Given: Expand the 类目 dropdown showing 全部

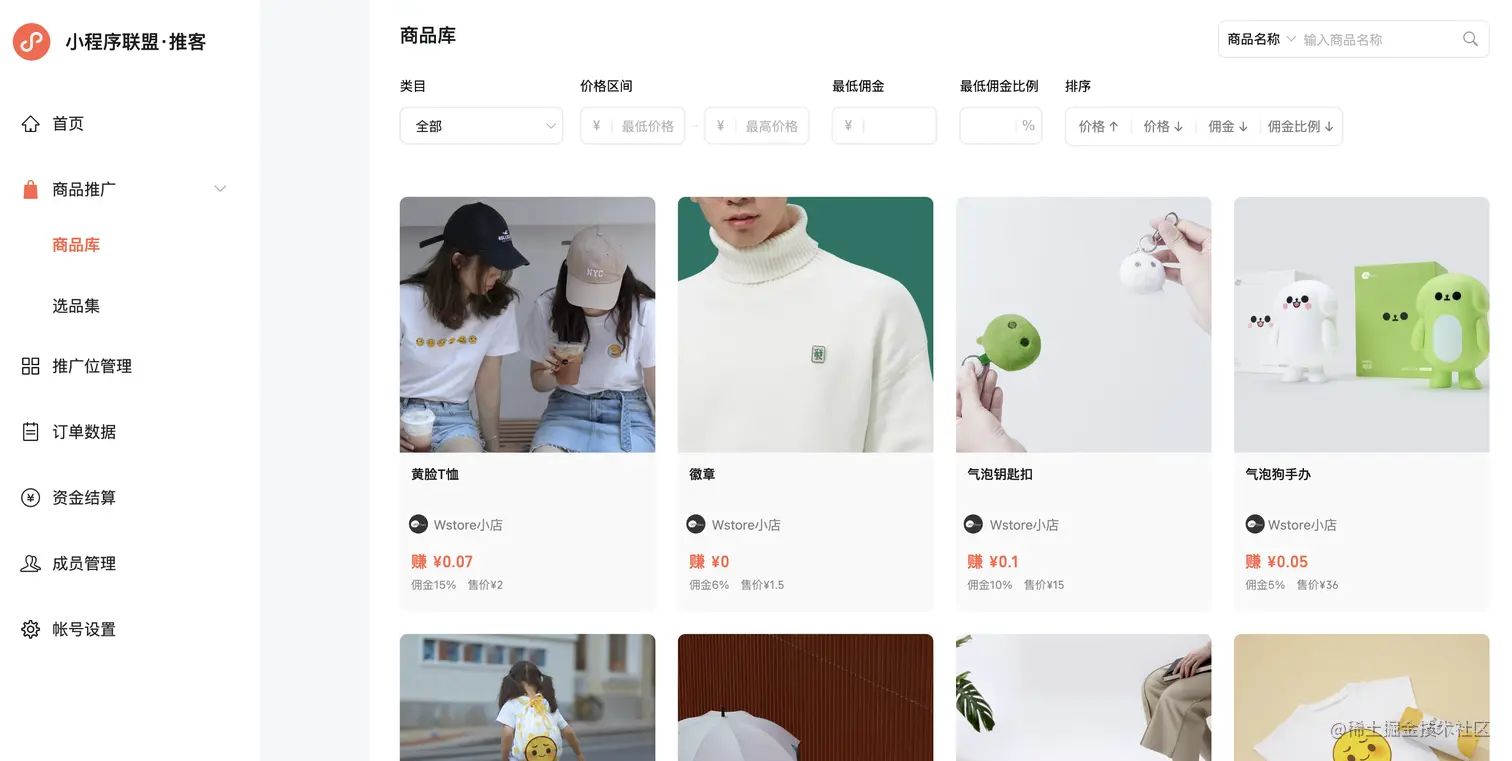Looking at the screenshot, I should [481, 126].
